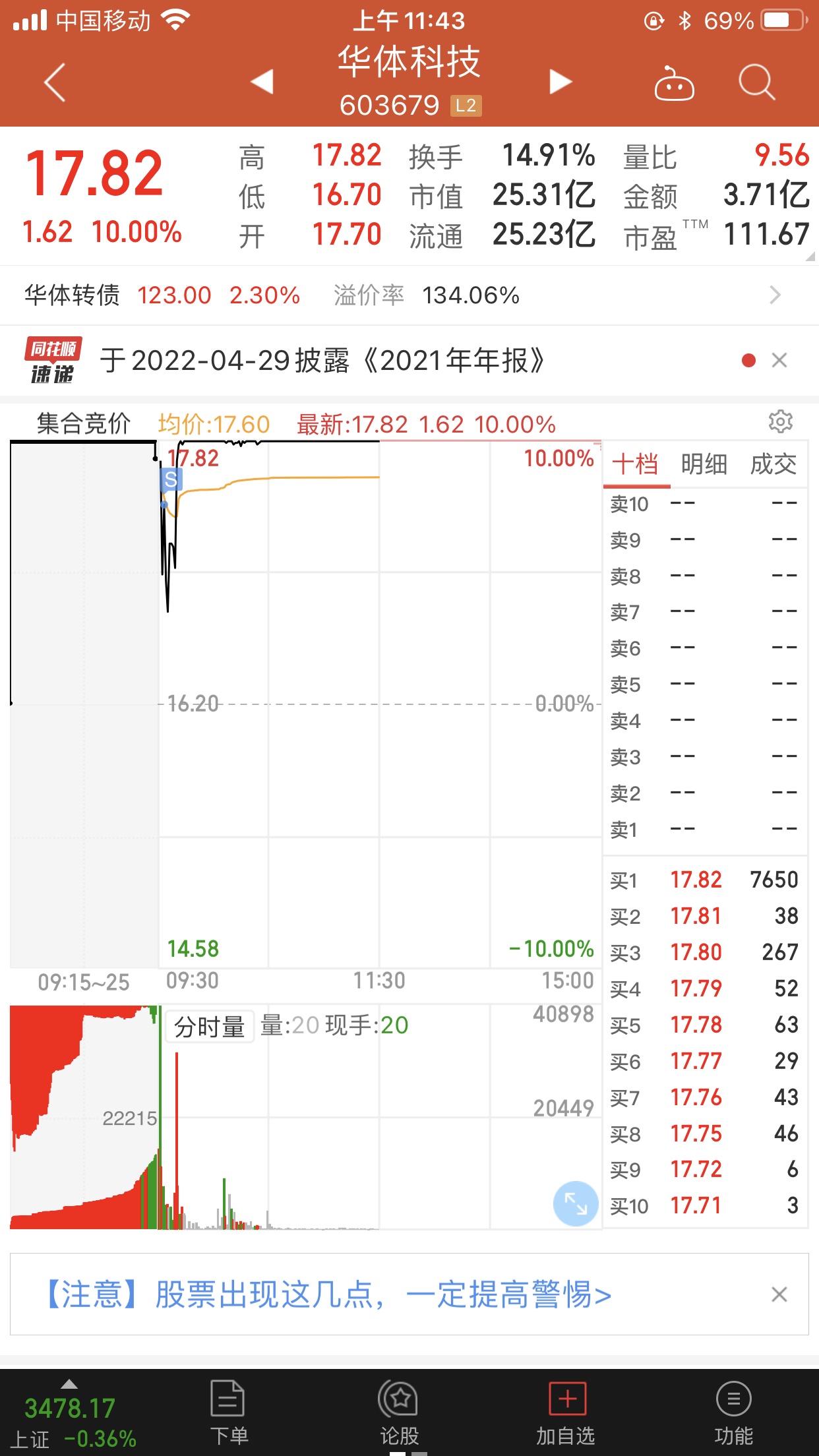Dismiss the 同花顺速递 notice
819x1456 pixels.
(779, 360)
